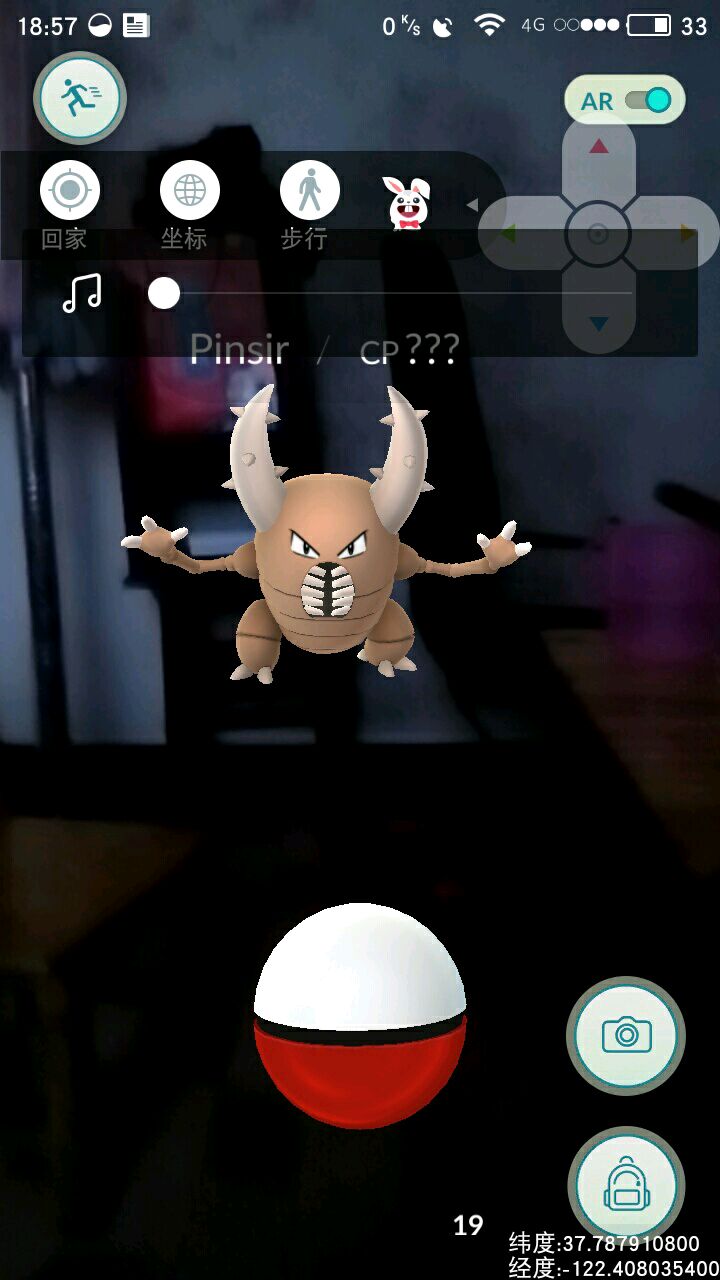Take a photo of Pinsir
This screenshot has height=1280, width=720.
(x=626, y=1035)
